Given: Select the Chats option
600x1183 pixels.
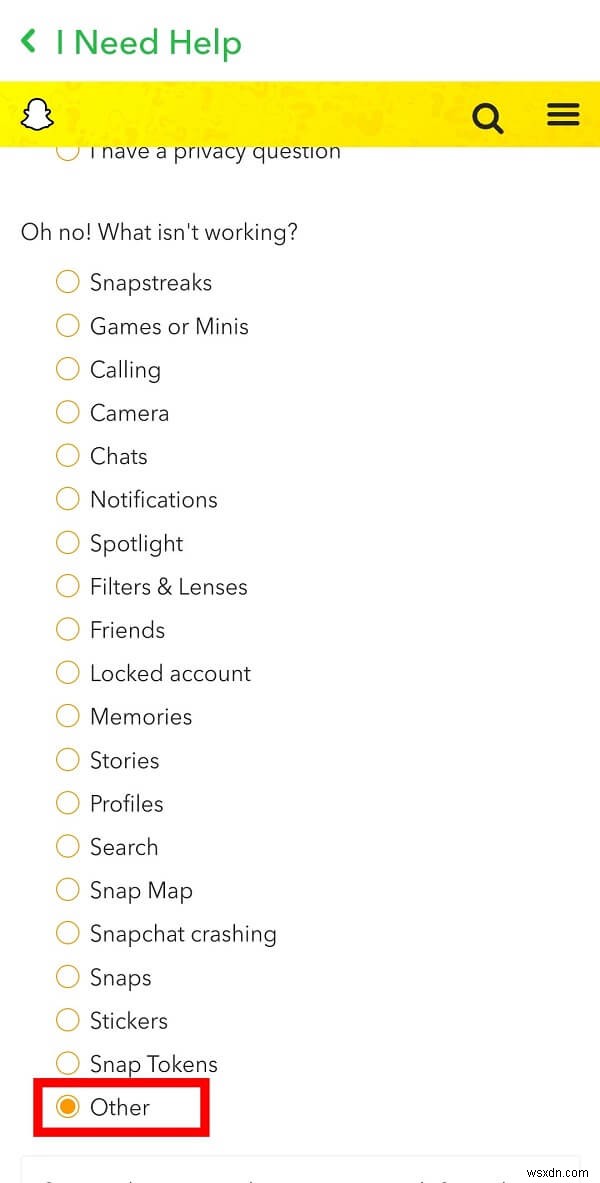Looking at the screenshot, I should click(67, 456).
